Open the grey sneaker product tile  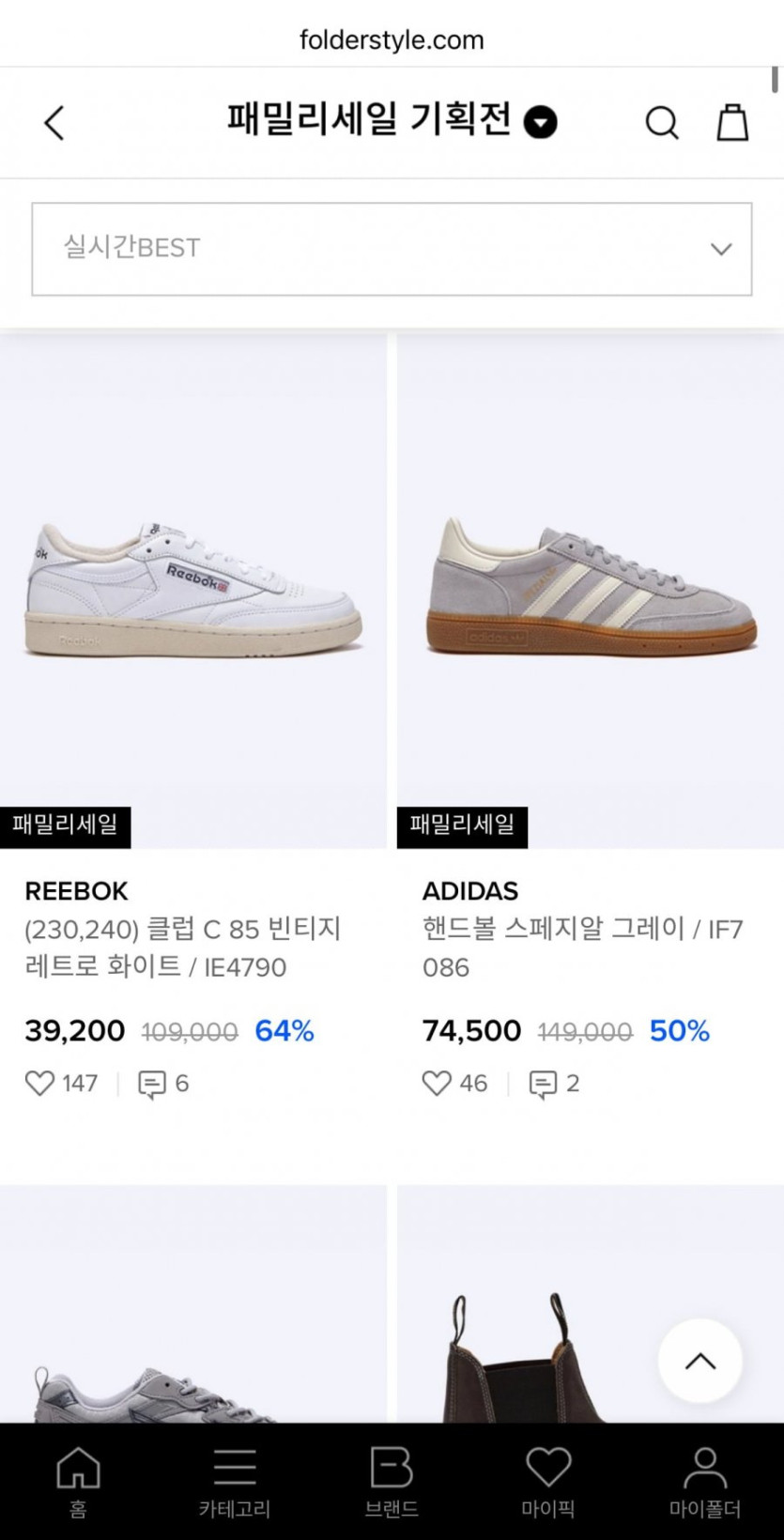(x=192, y=1303)
